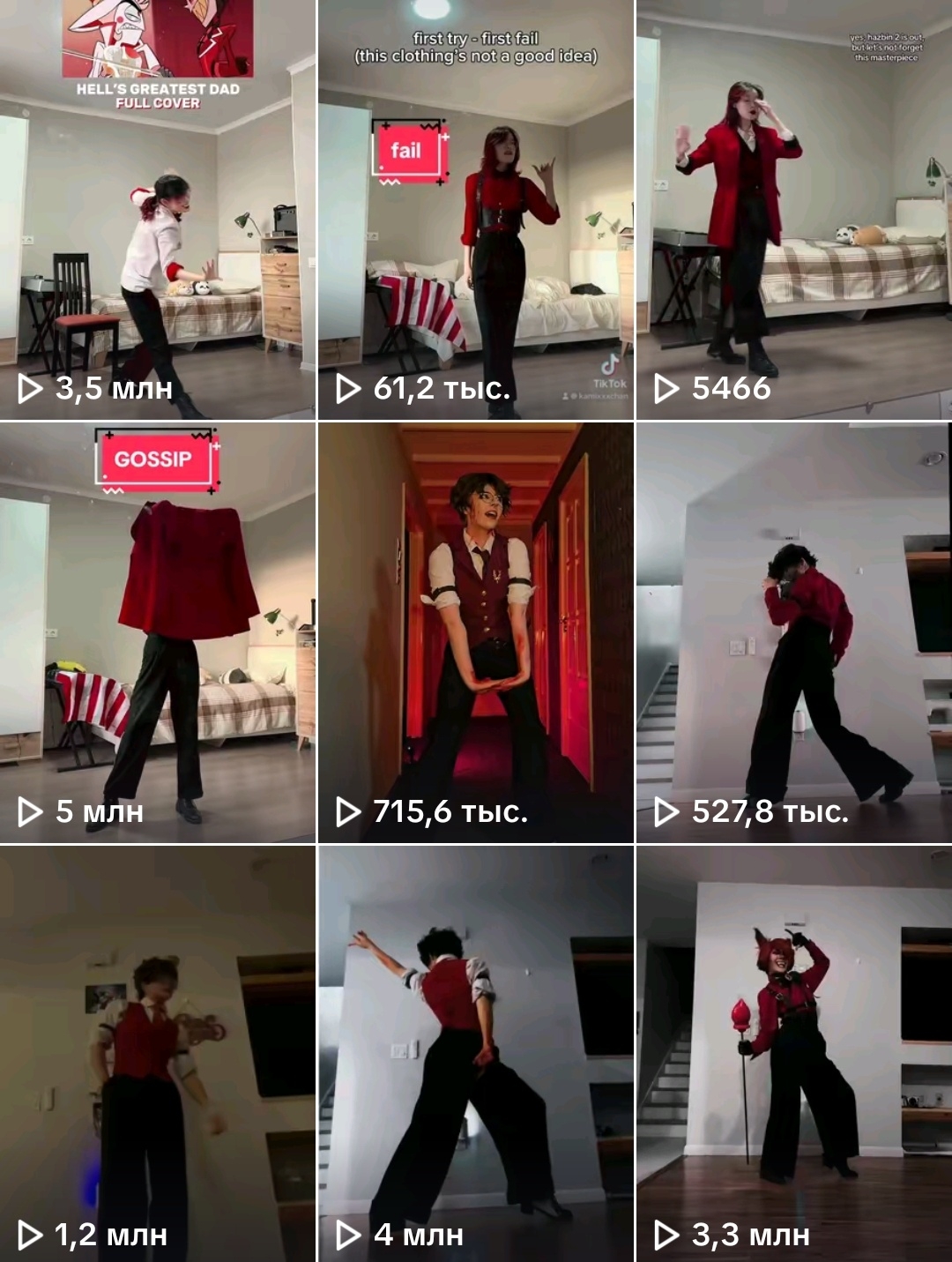Play the video with 1,2 млн views

pyautogui.click(x=158, y=1054)
